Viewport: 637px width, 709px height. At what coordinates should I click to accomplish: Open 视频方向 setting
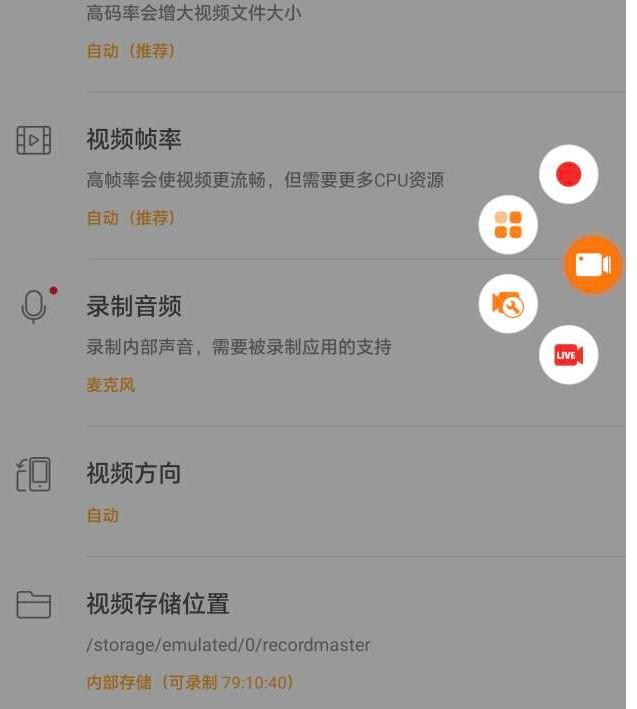pos(134,473)
